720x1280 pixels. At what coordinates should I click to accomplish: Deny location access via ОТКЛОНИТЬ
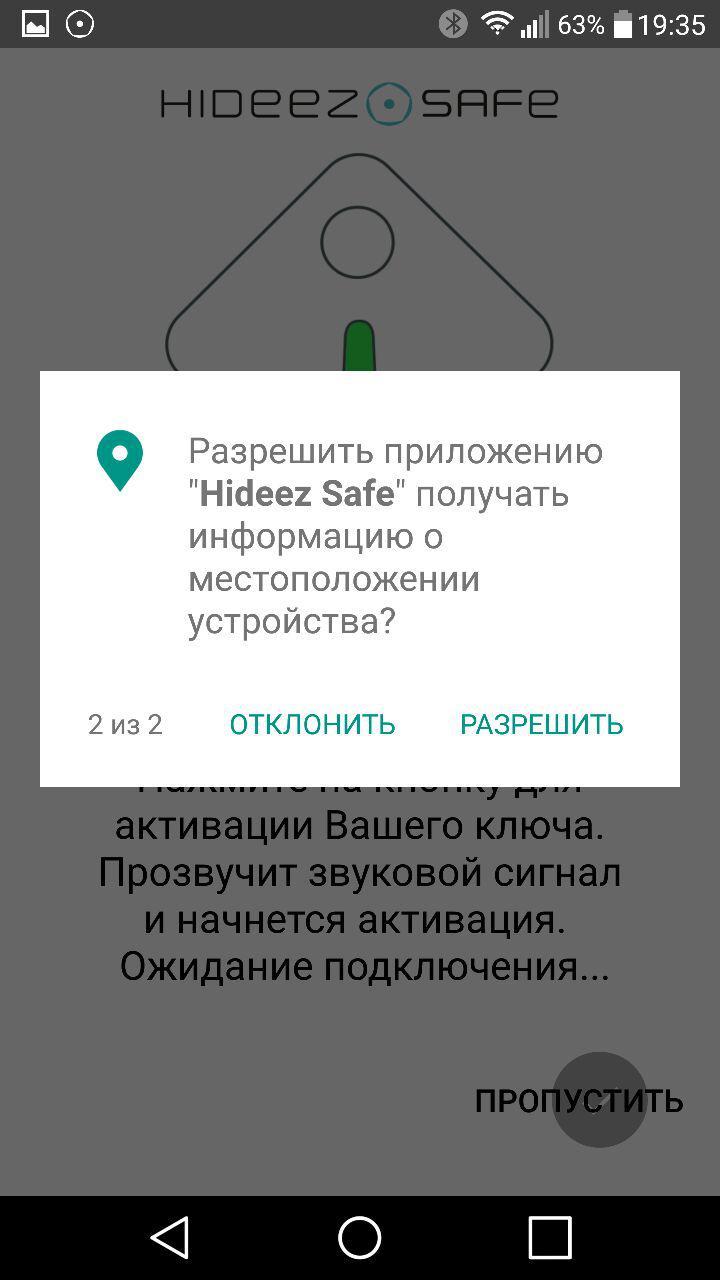(312, 724)
